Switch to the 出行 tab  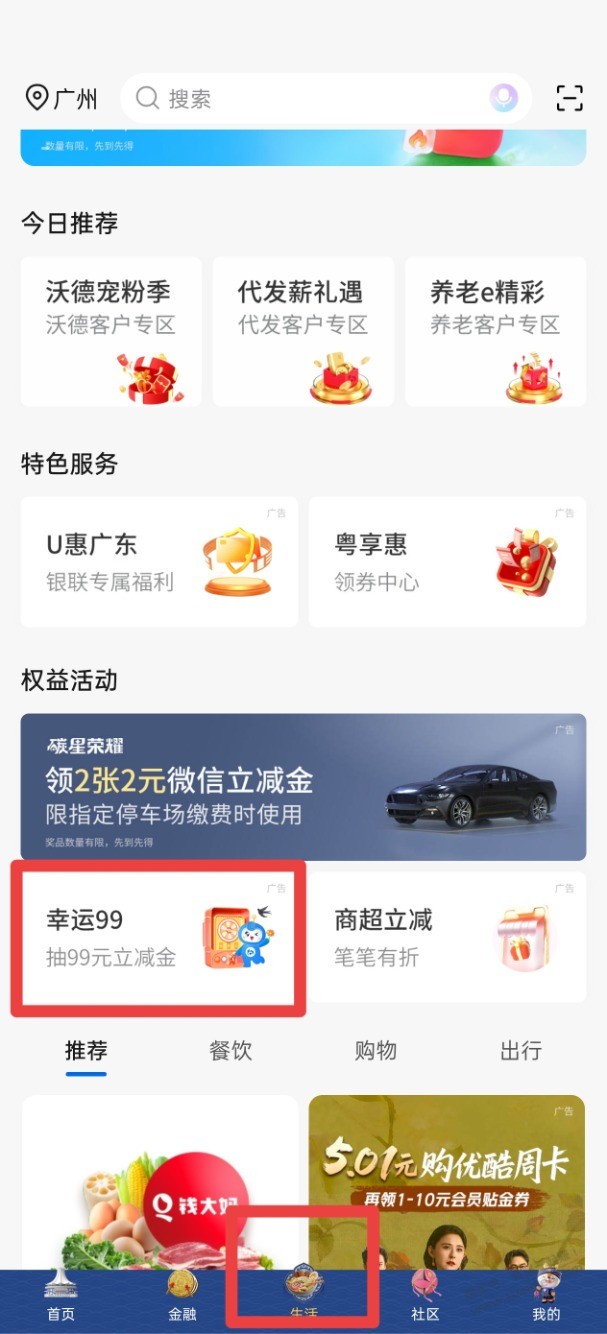pyautogui.click(x=521, y=1051)
